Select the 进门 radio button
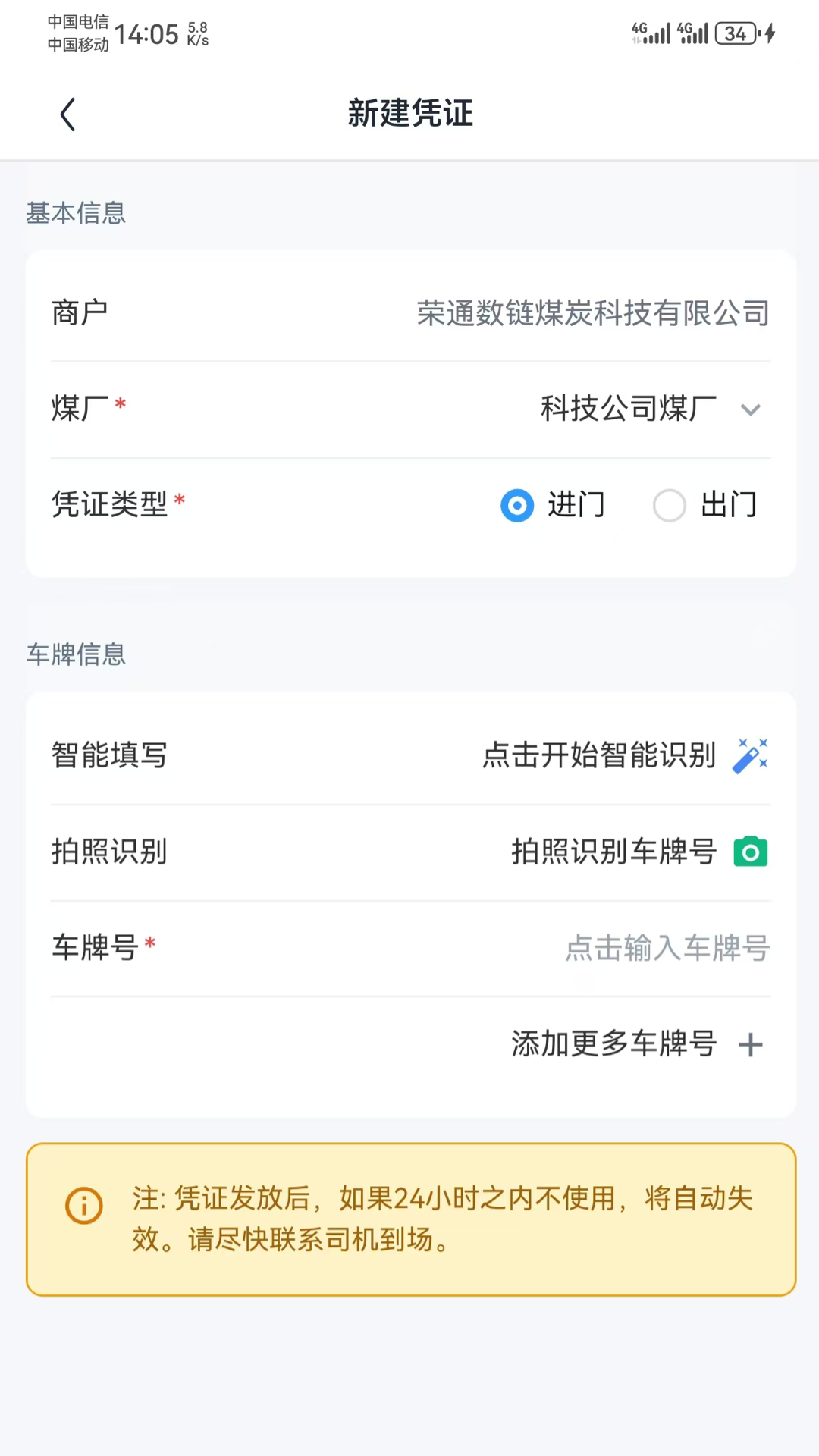The height and width of the screenshot is (1456, 819). click(x=517, y=505)
